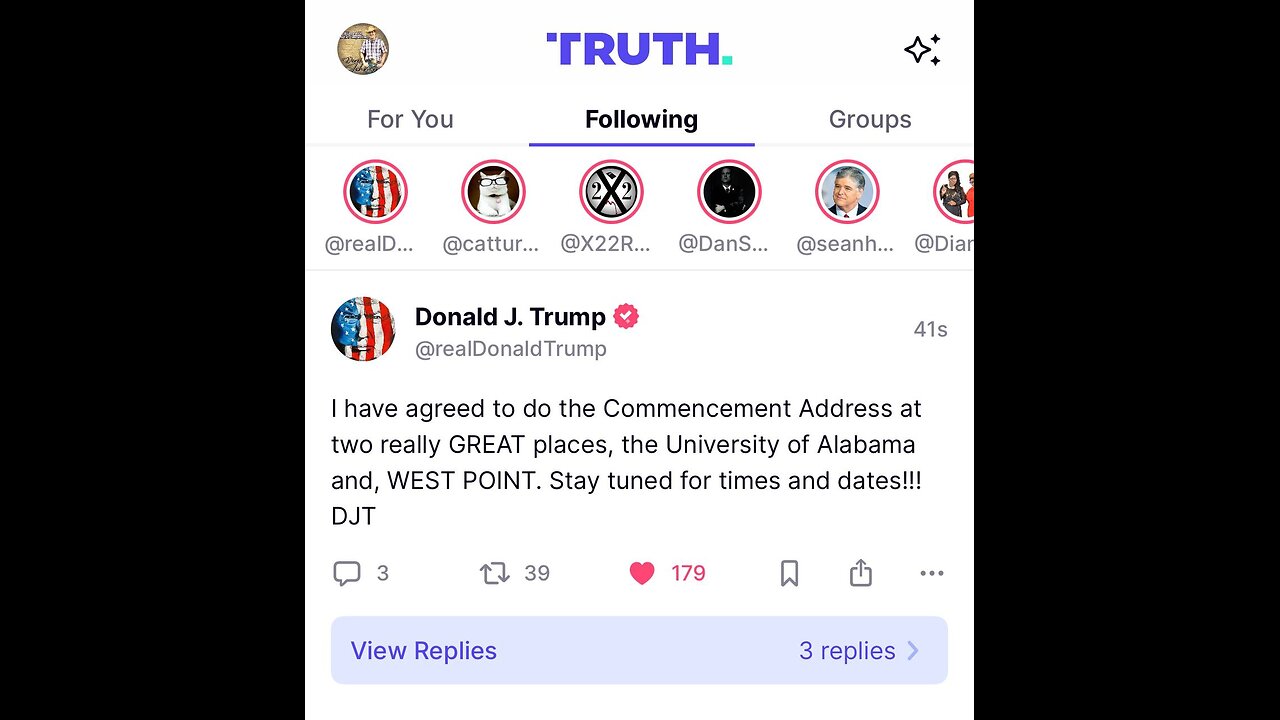ReTruth the Commencement Address post
This screenshot has height=720, width=1280.
(x=495, y=573)
